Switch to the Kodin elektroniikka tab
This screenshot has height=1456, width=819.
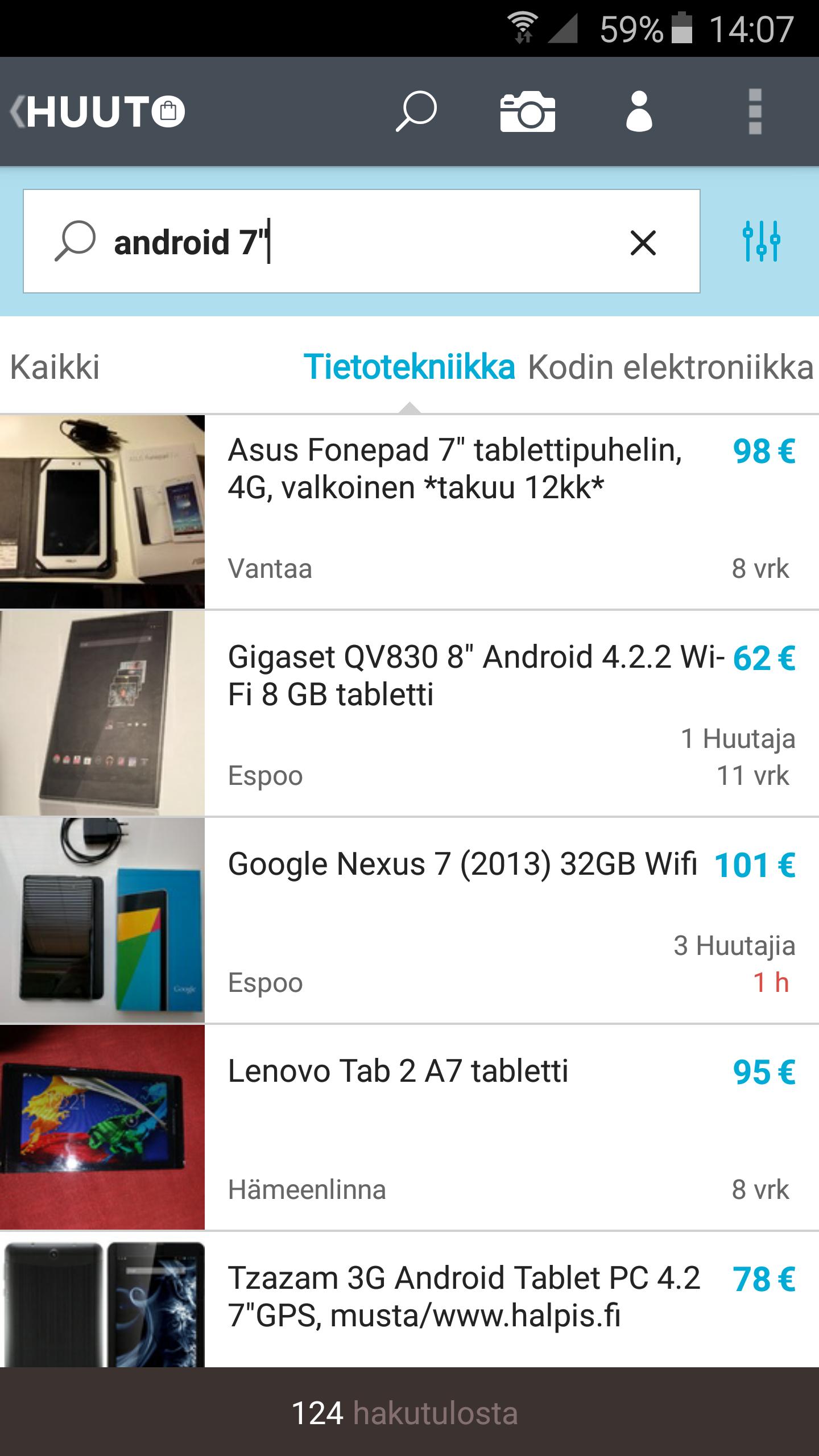(671, 367)
